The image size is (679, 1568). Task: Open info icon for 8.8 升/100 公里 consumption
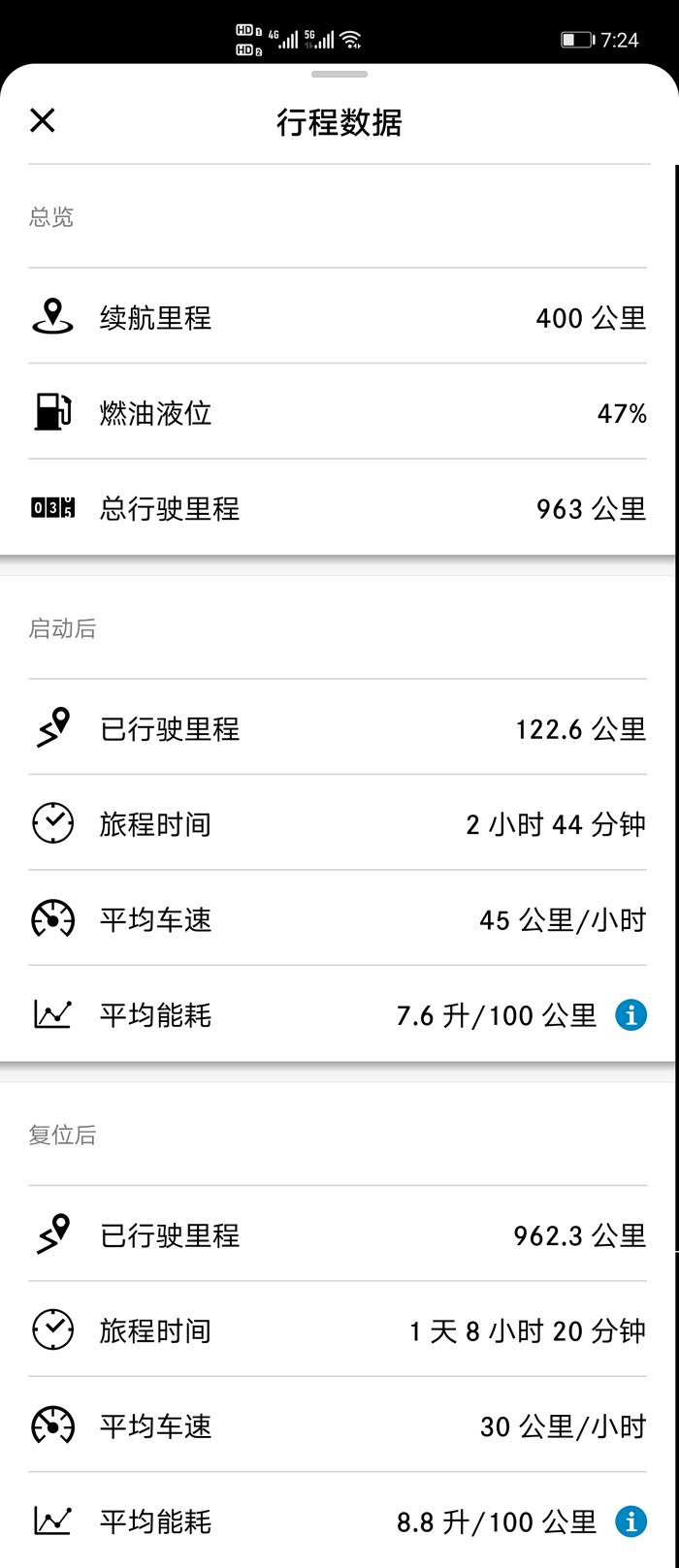630,1521
